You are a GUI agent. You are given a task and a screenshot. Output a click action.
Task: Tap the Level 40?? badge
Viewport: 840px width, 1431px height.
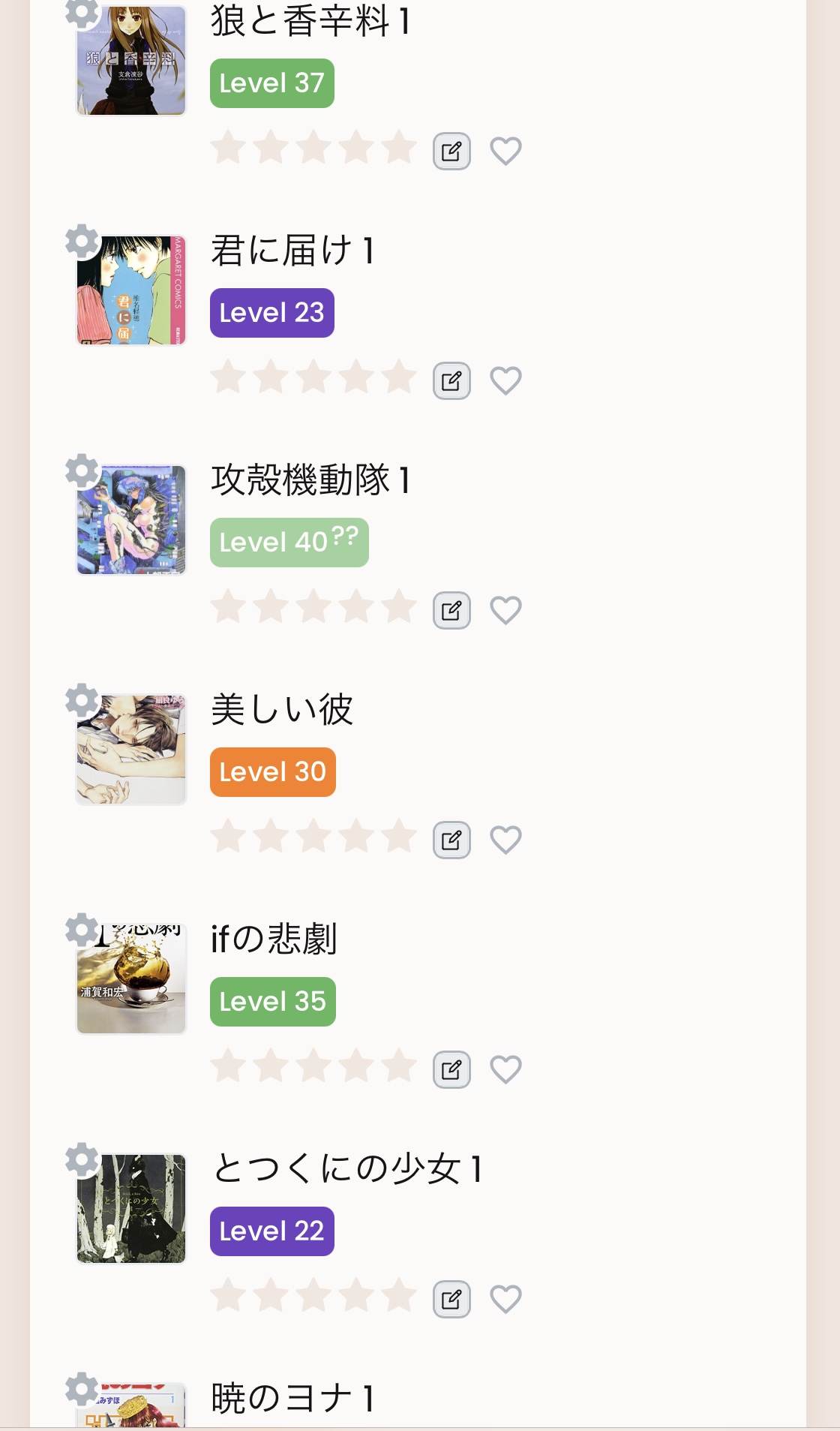click(x=289, y=542)
